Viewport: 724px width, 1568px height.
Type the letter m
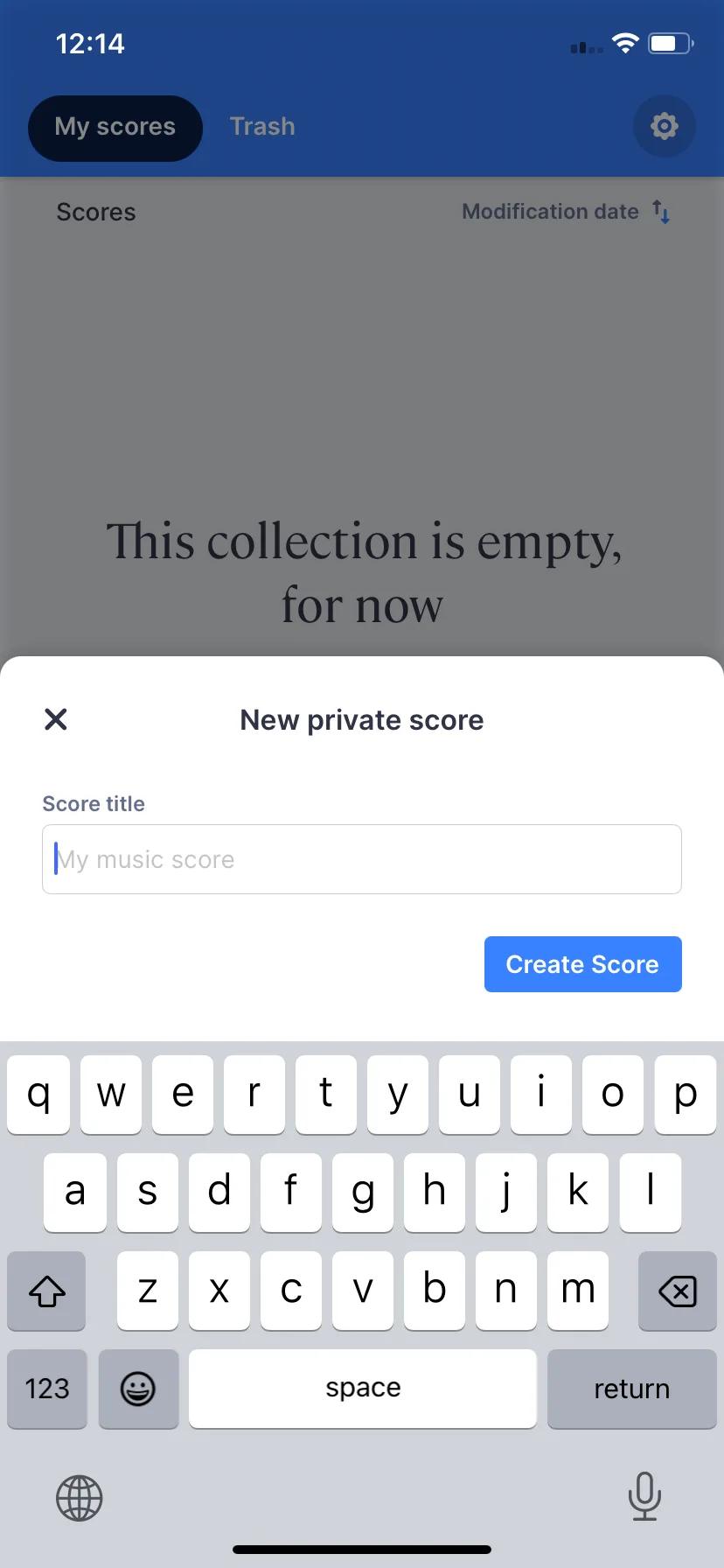[x=577, y=1291]
